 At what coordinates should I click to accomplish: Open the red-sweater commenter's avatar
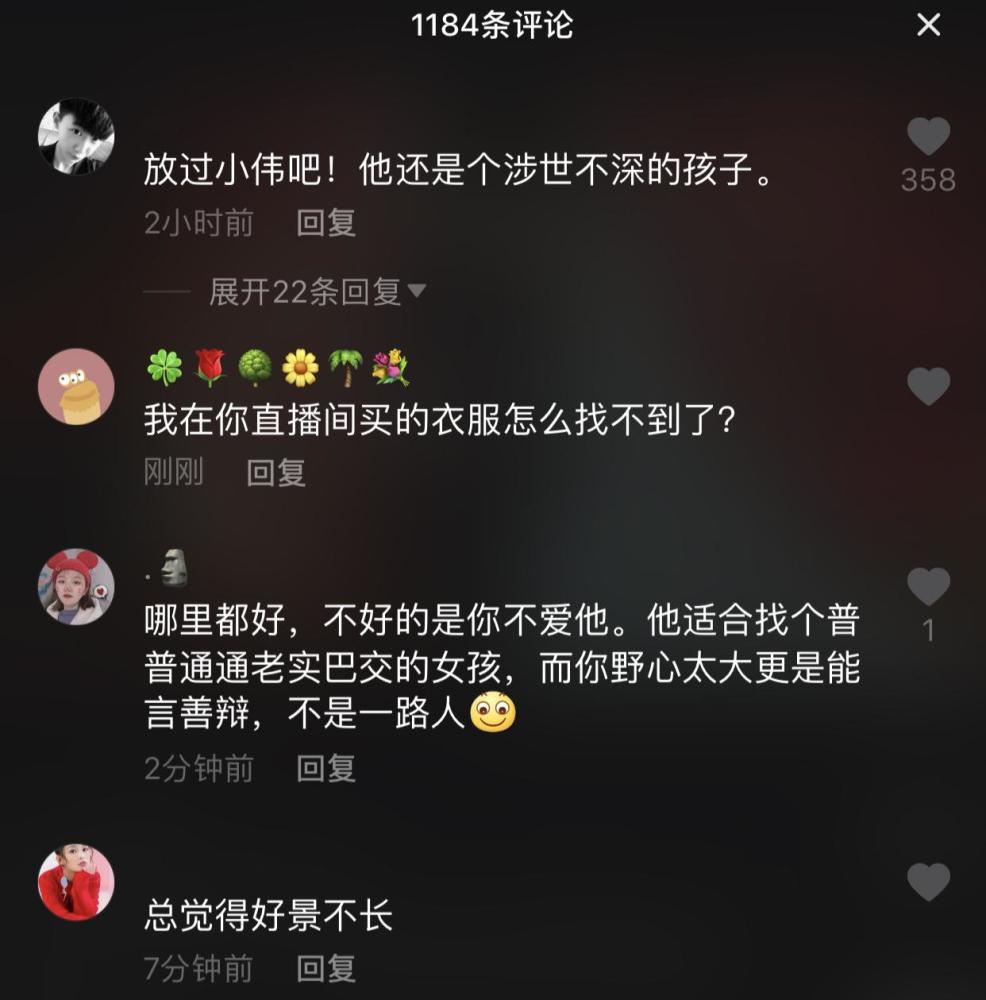[75, 880]
